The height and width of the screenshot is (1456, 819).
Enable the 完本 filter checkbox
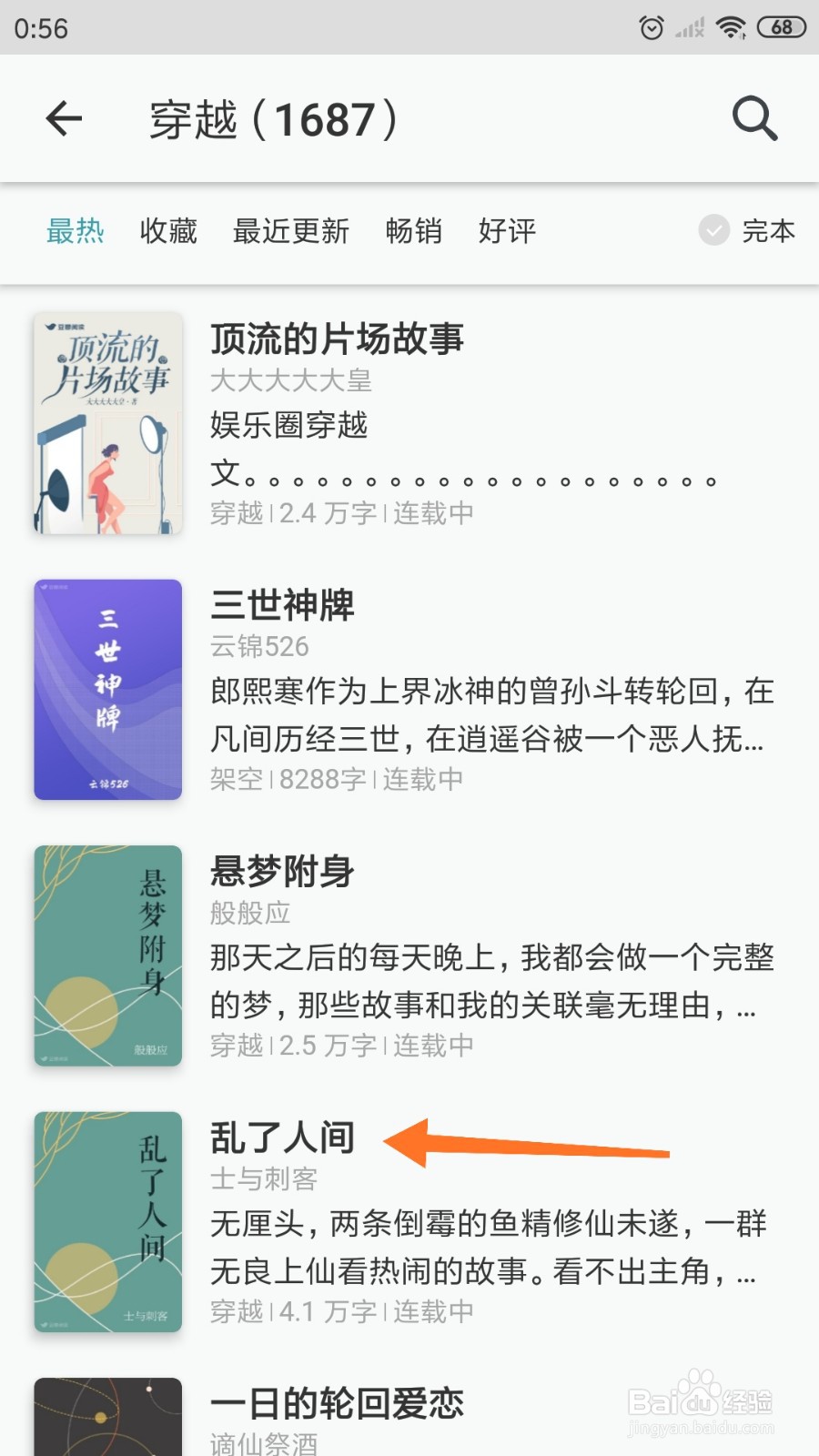[715, 231]
